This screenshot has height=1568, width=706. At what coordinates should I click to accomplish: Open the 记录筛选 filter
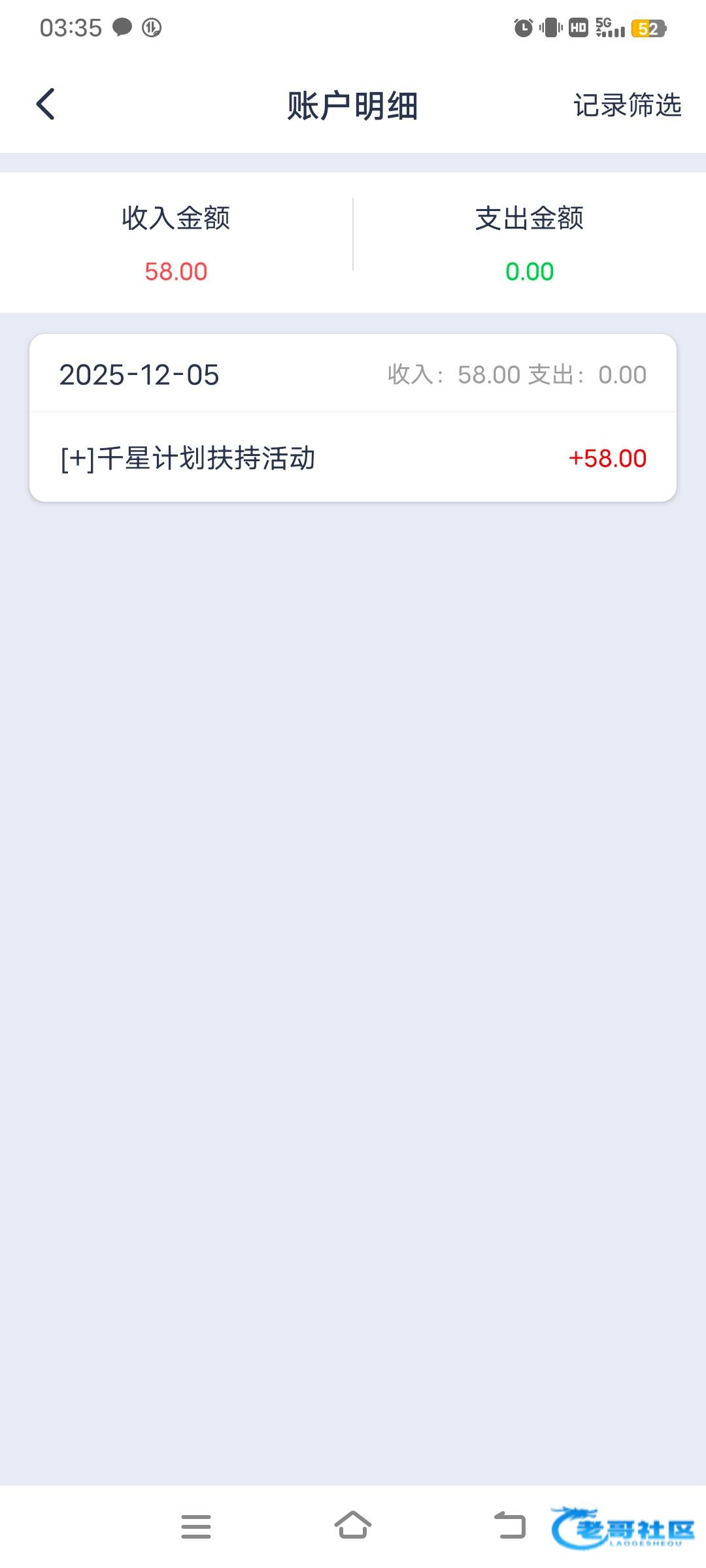coord(627,105)
